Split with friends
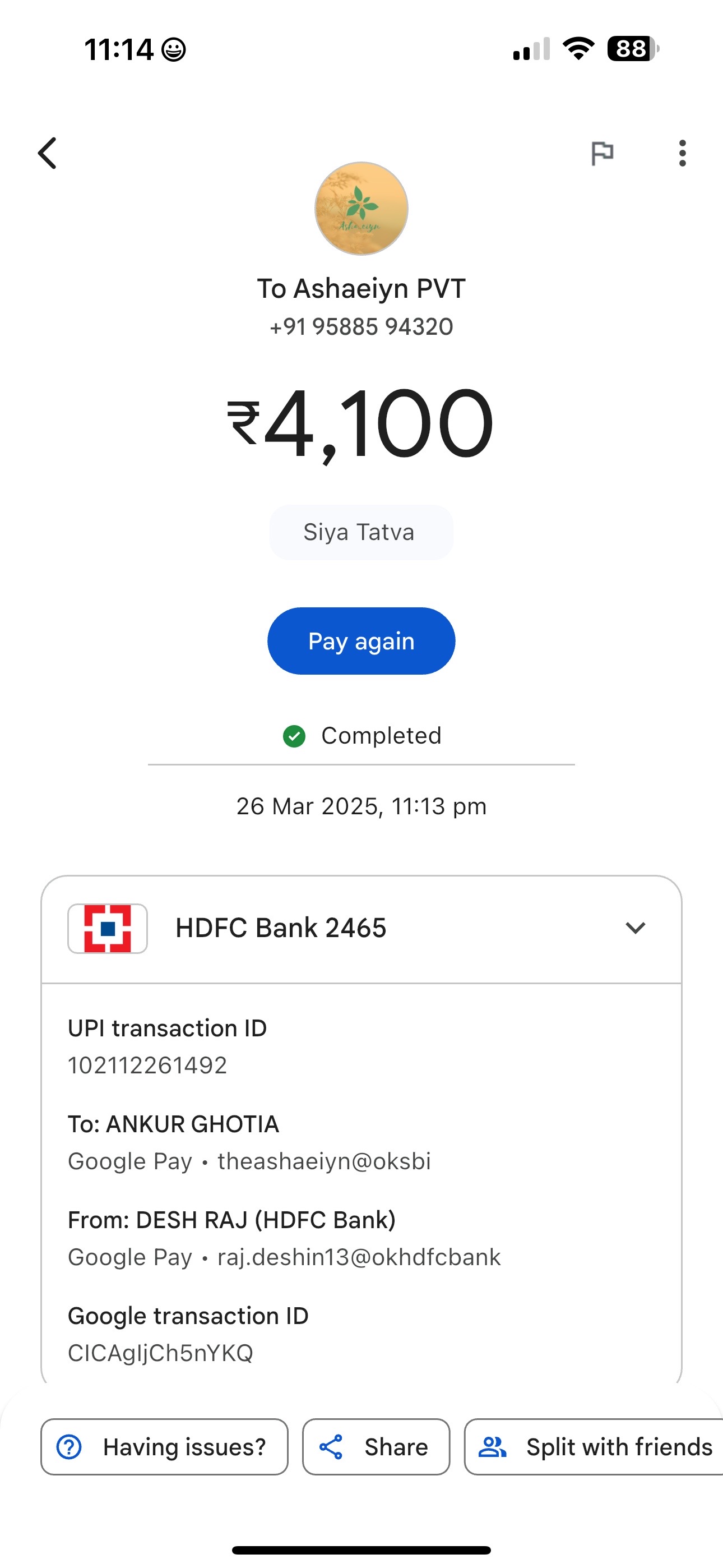 [x=594, y=1447]
